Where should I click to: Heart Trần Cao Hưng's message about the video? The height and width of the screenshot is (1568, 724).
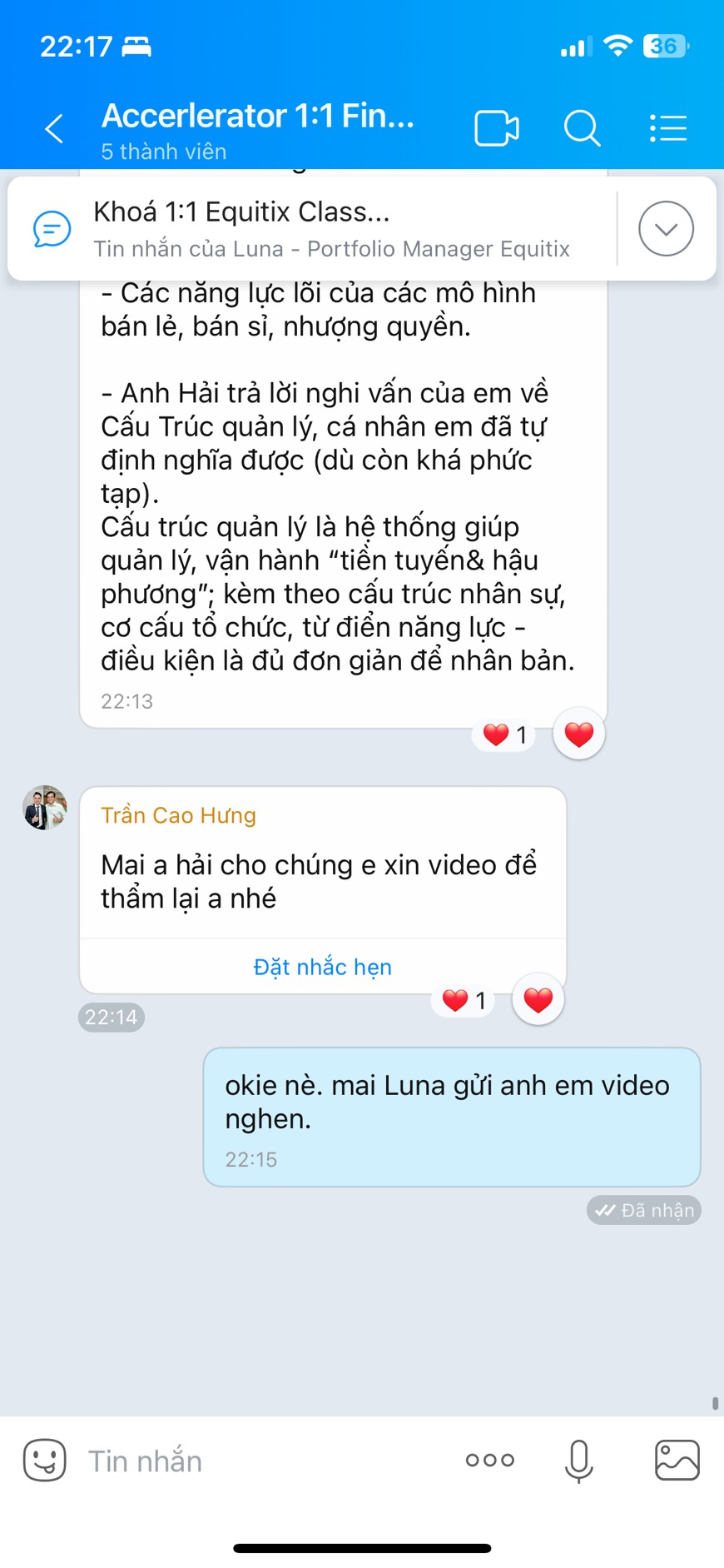[x=538, y=999]
